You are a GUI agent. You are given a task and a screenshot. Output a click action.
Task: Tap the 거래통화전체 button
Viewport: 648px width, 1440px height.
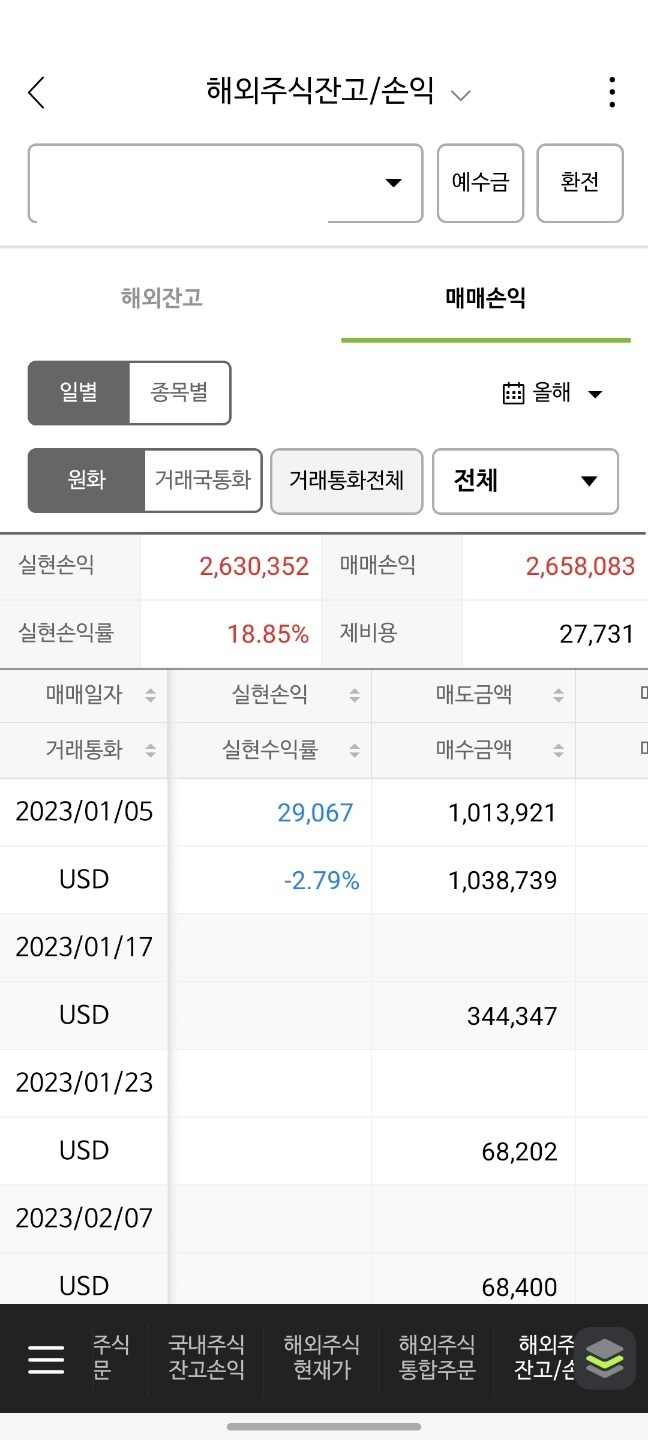click(347, 480)
